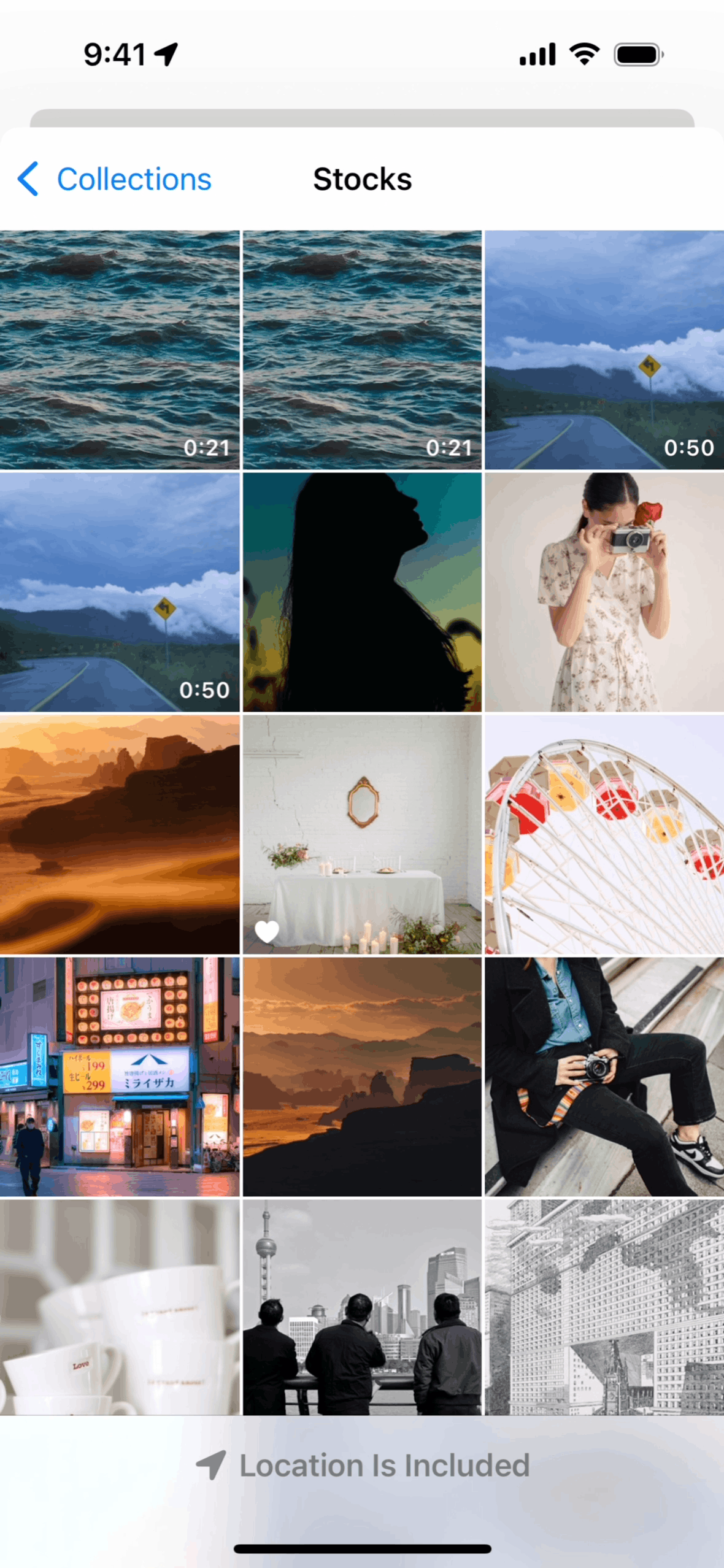Select the black-and-white skyline onlookers photo
724x1568 pixels.
pyautogui.click(x=362, y=1307)
